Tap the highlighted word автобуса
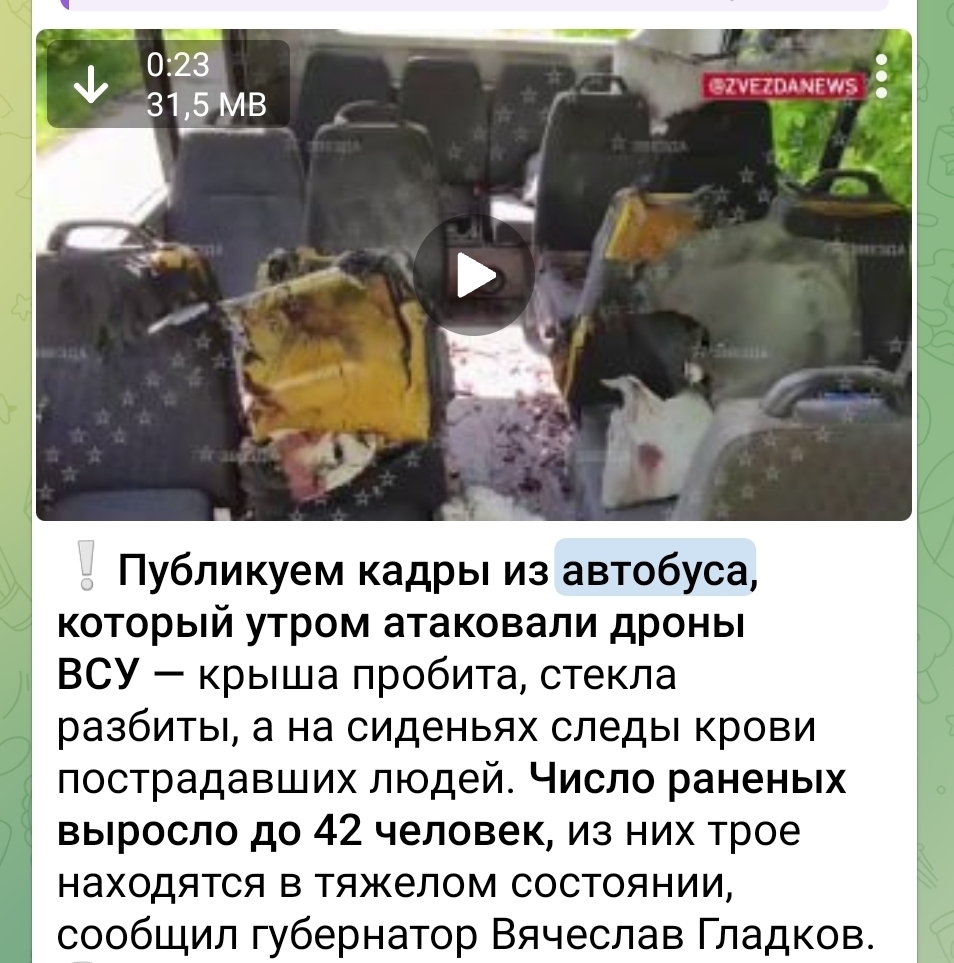The height and width of the screenshot is (963, 954). pos(655,573)
